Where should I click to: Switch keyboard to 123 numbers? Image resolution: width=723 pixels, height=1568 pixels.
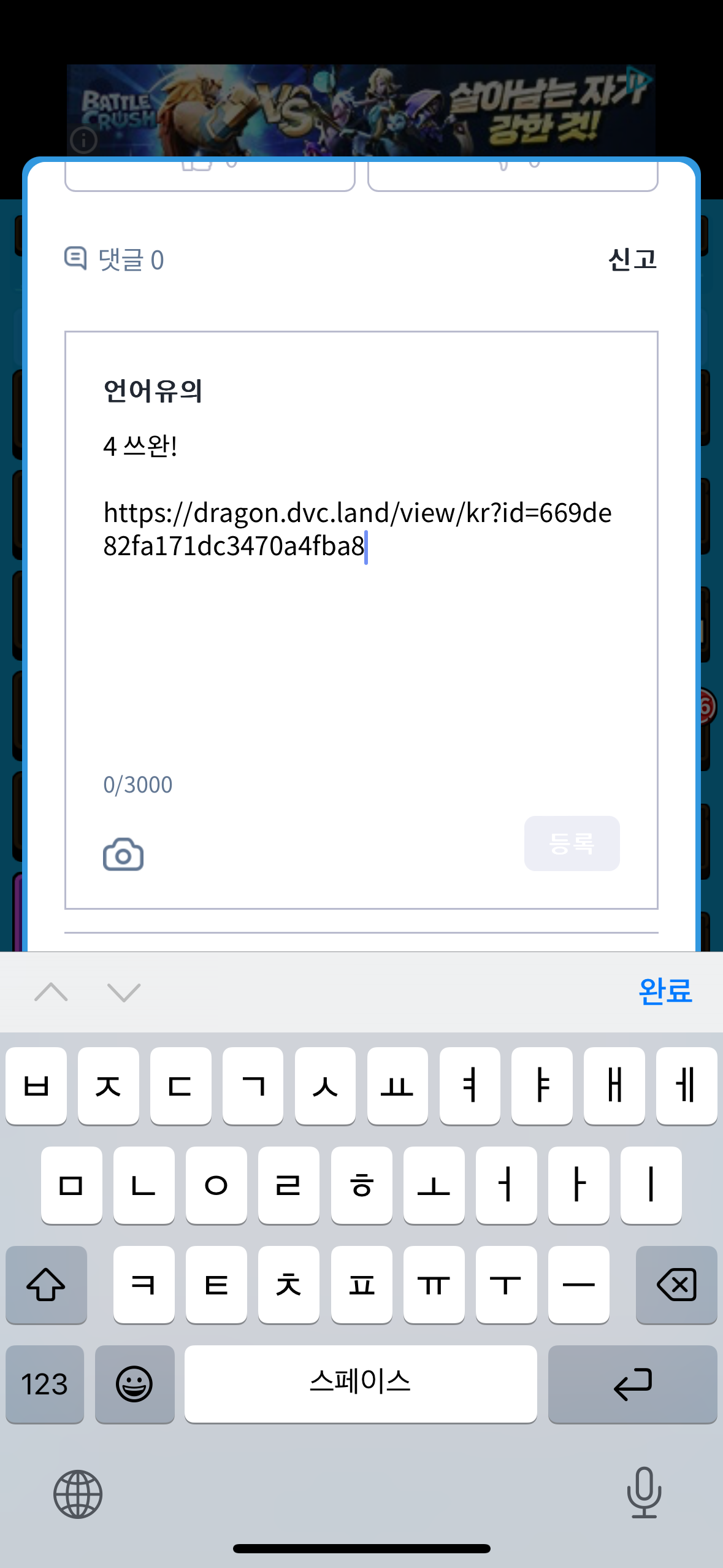click(45, 1384)
